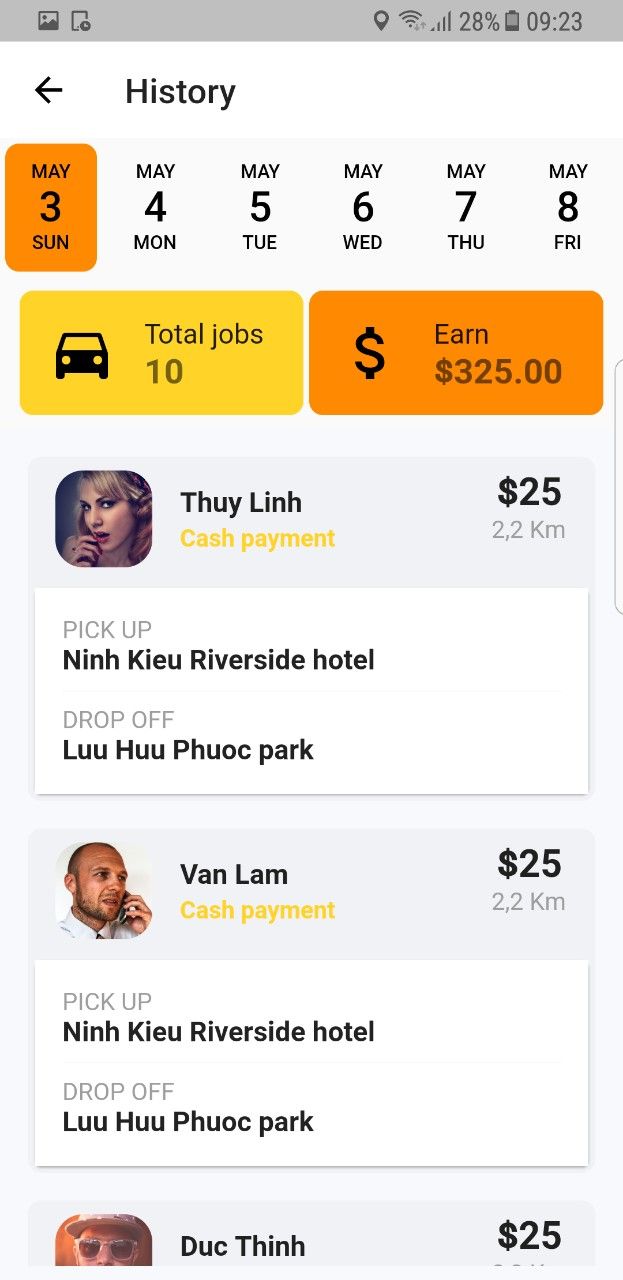Switch to Monday May 4
The height and width of the screenshot is (1280, 623).
[x=155, y=207]
